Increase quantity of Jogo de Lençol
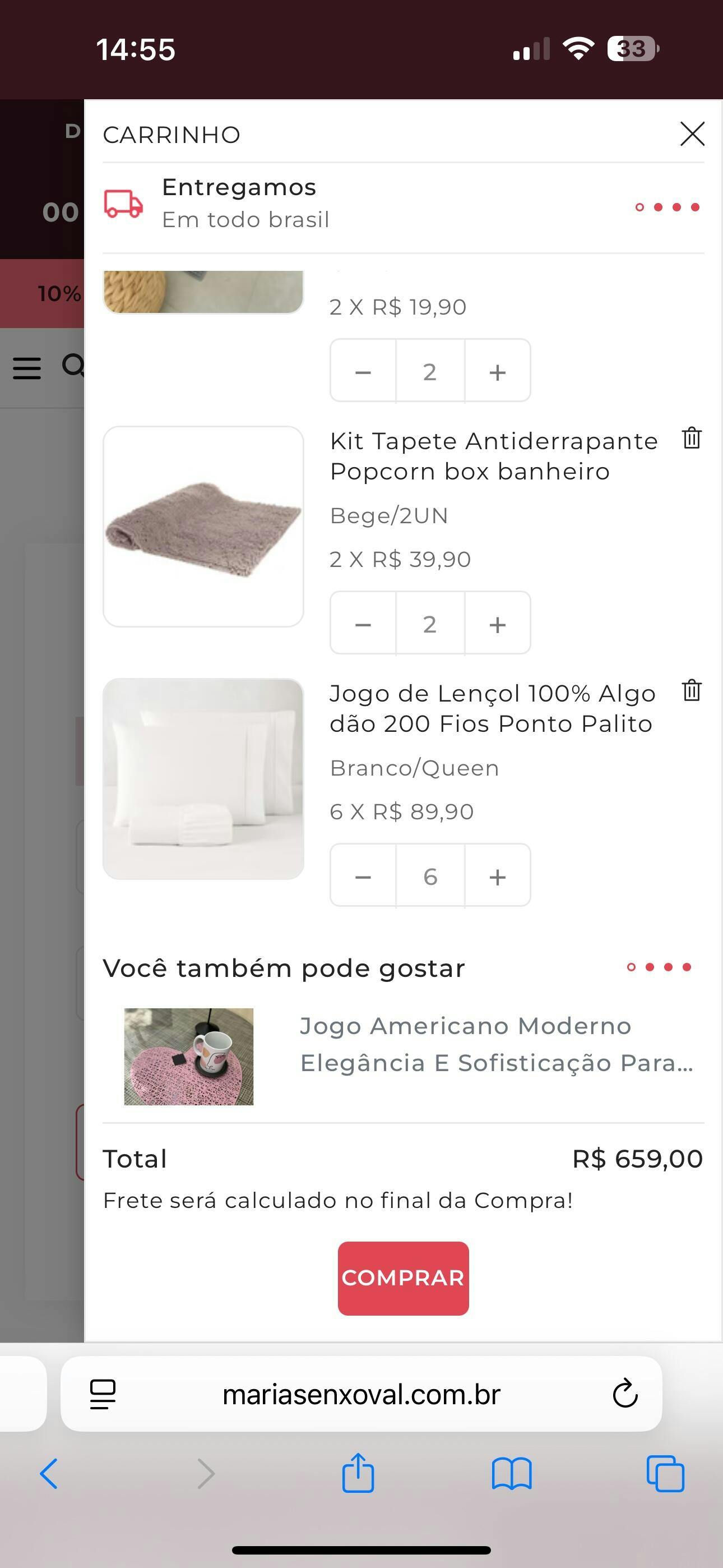The width and height of the screenshot is (723, 1568). [x=497, y=877]
